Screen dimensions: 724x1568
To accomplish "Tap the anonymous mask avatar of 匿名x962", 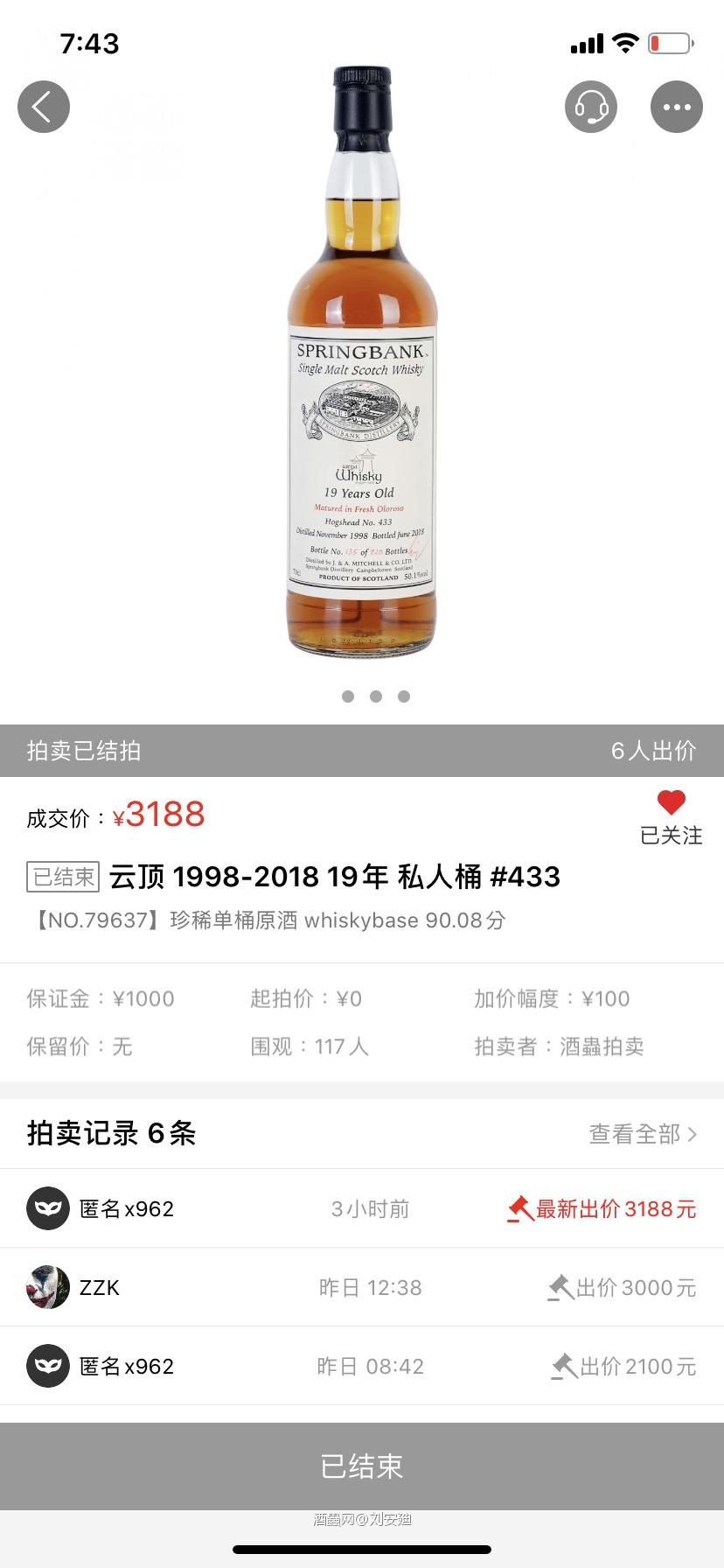I will [48, 1207].
